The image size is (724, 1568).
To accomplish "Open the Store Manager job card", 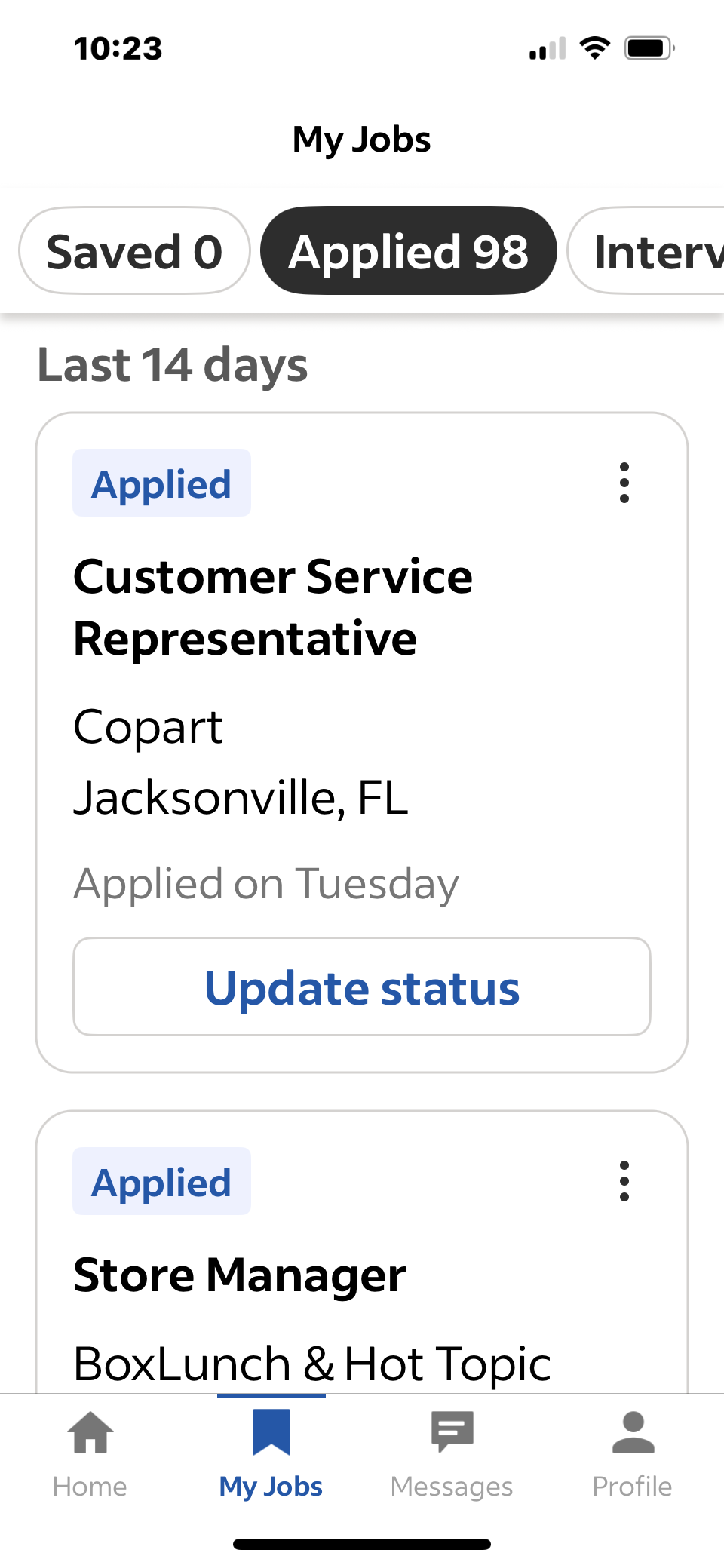I will 240,1275.
